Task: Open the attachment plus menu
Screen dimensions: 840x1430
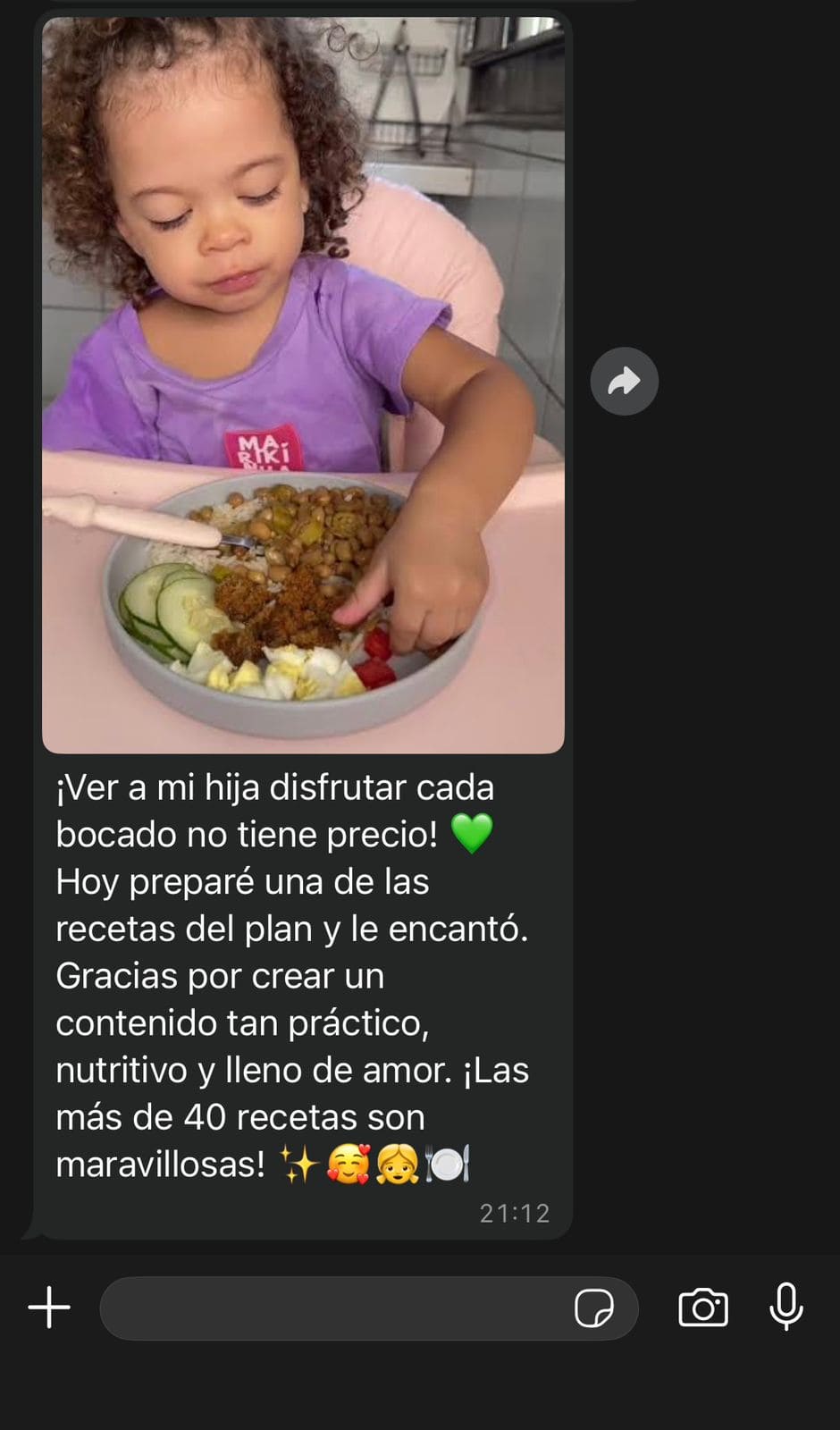Action: click(49, 1308)
